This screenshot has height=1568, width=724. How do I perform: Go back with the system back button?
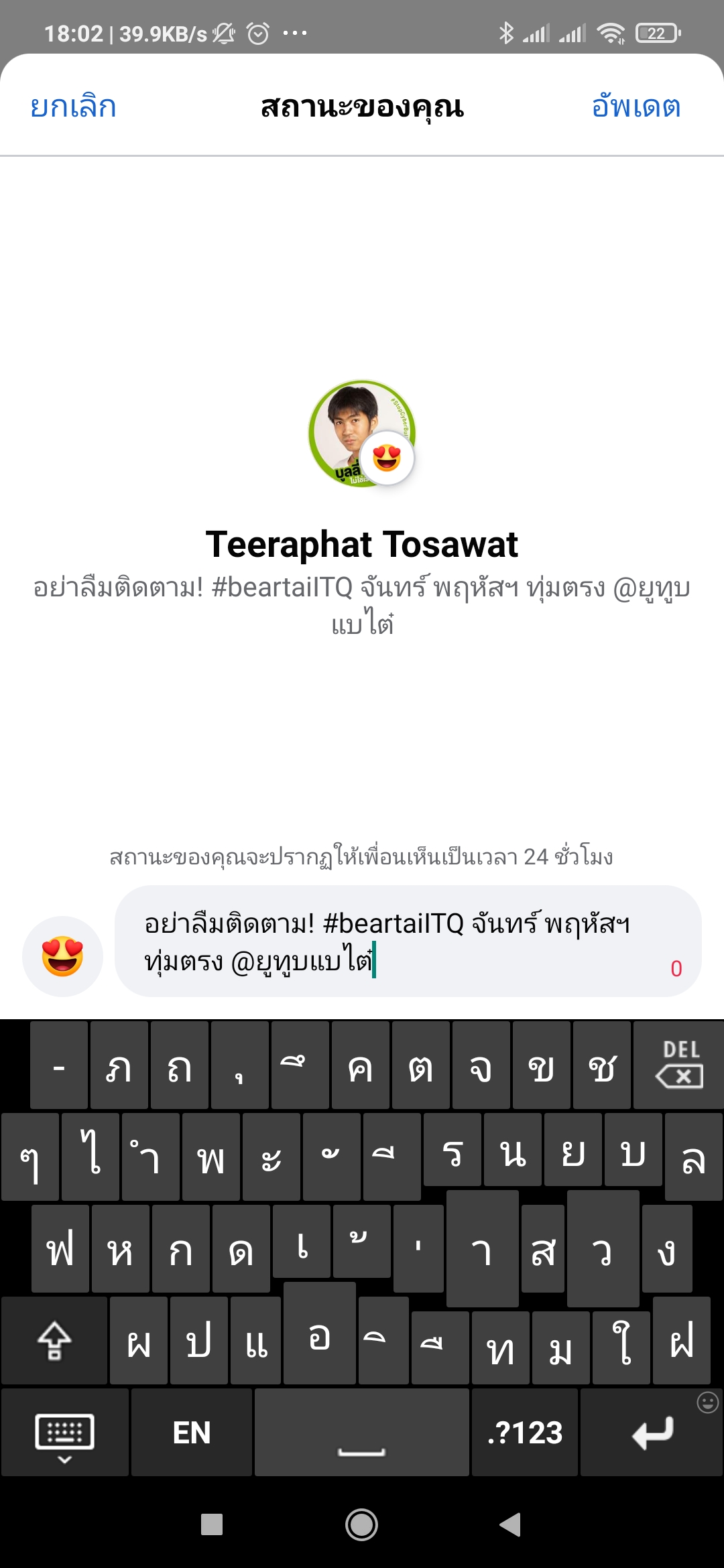511,1524
